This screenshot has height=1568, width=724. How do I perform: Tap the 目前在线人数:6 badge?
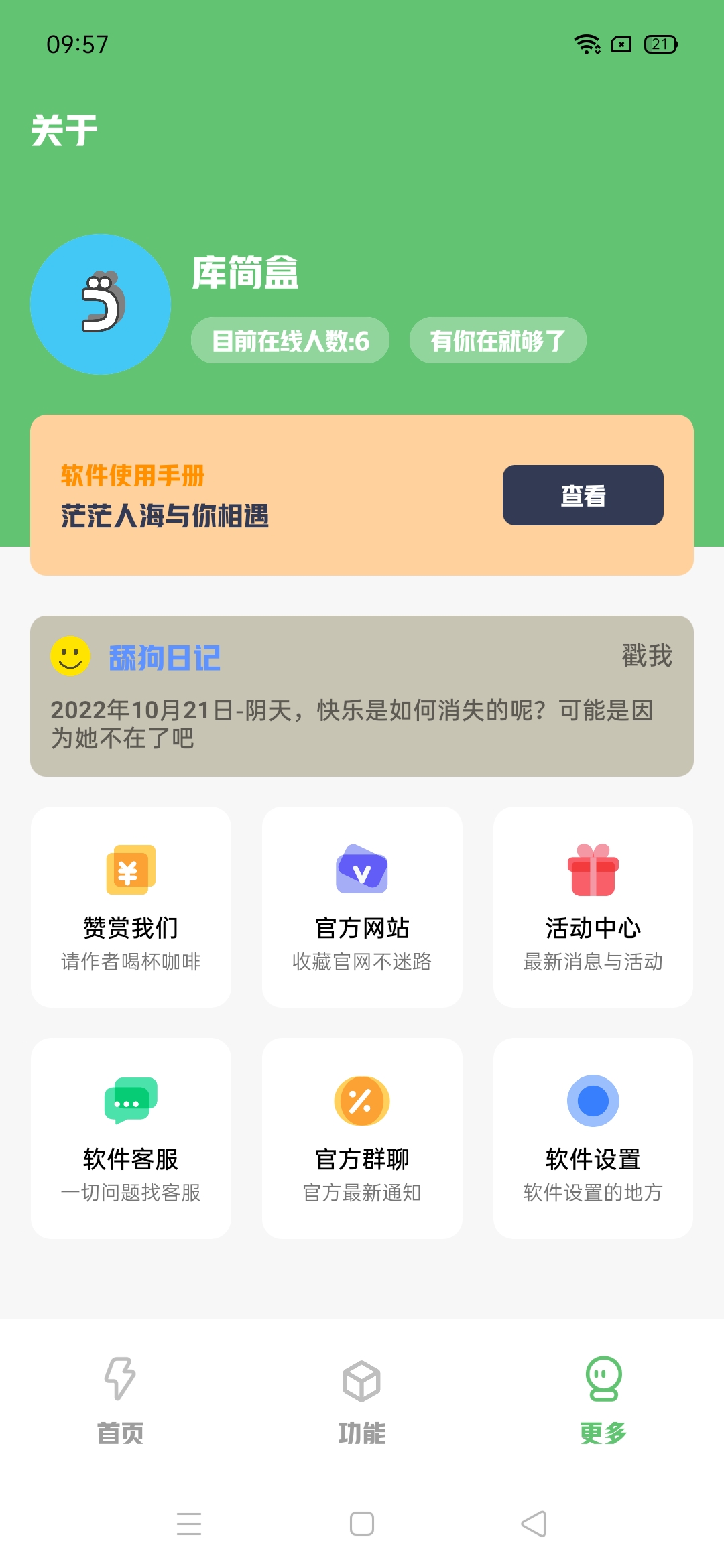pos(290,340)
